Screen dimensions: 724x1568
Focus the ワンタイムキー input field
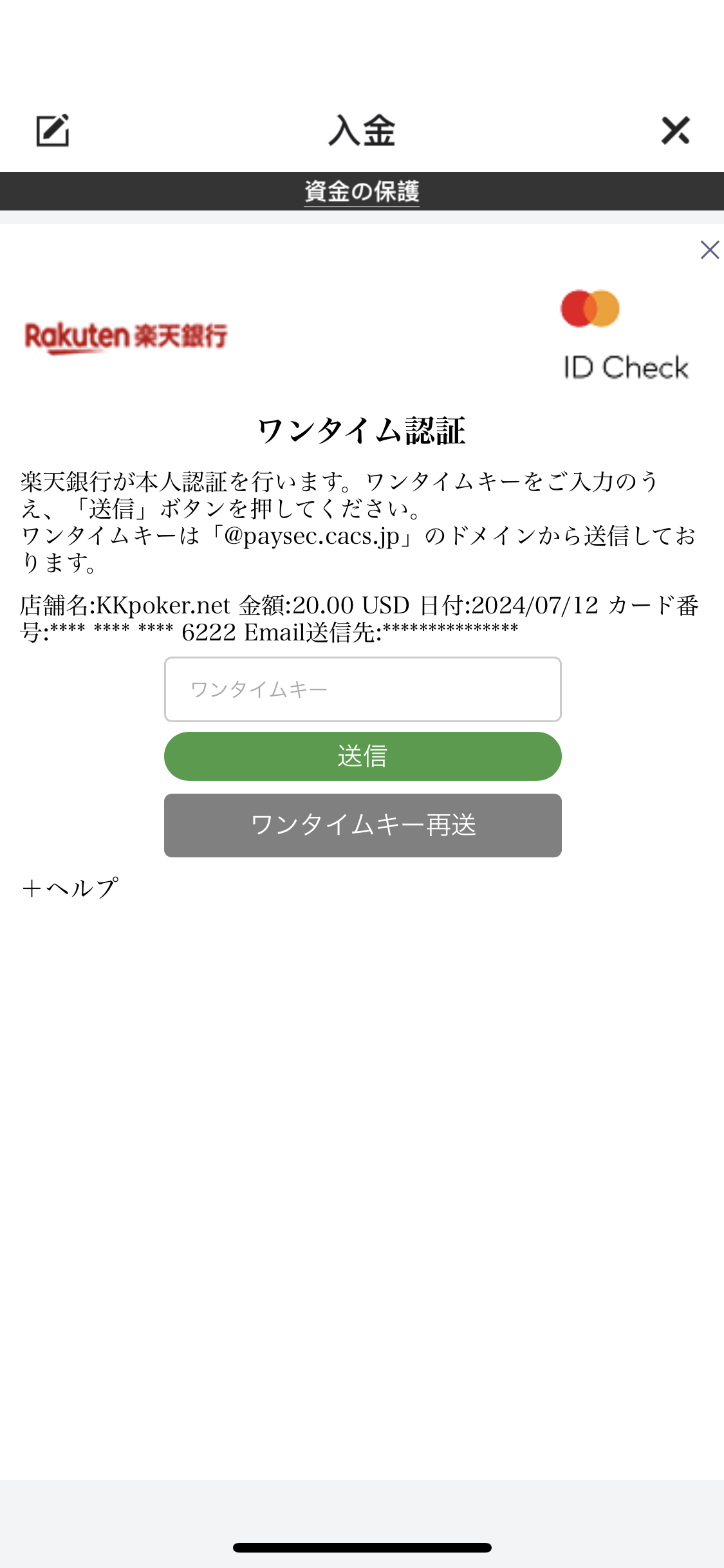tap(363, 689)
